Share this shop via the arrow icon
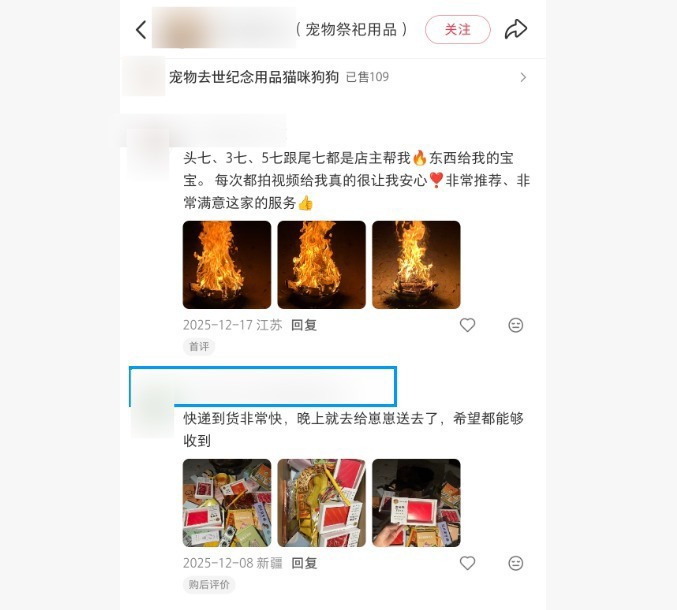677x610 pixels. click(x=516, y=30)
